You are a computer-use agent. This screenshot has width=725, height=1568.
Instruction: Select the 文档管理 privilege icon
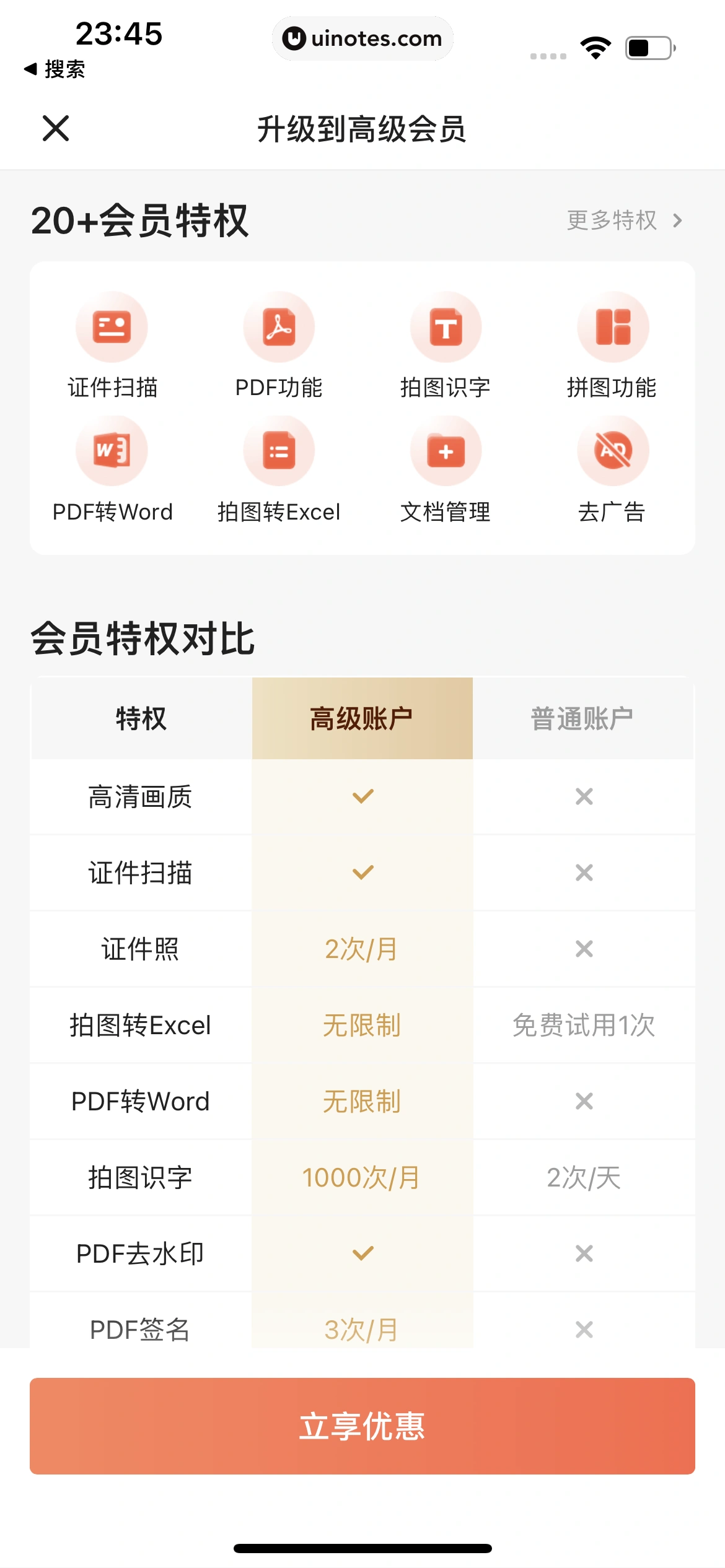[446, 451]
